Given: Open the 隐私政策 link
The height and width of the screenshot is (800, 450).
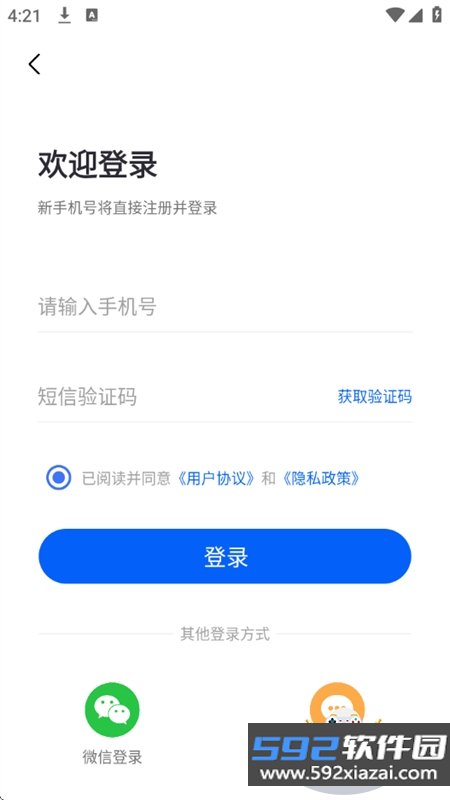Looking at the screenshot, I should [321, 479].
